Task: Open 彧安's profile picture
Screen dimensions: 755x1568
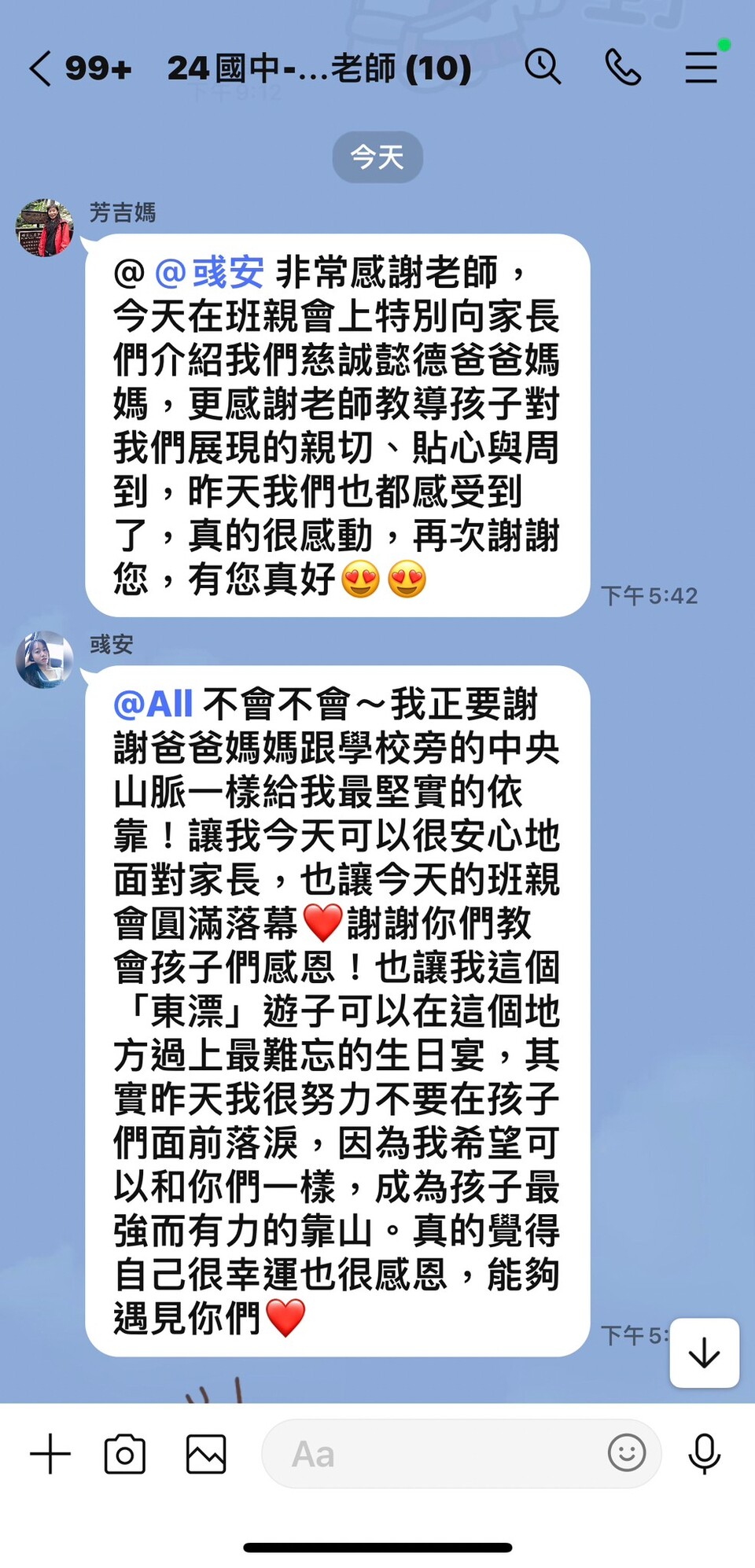Action: (45, 659)
